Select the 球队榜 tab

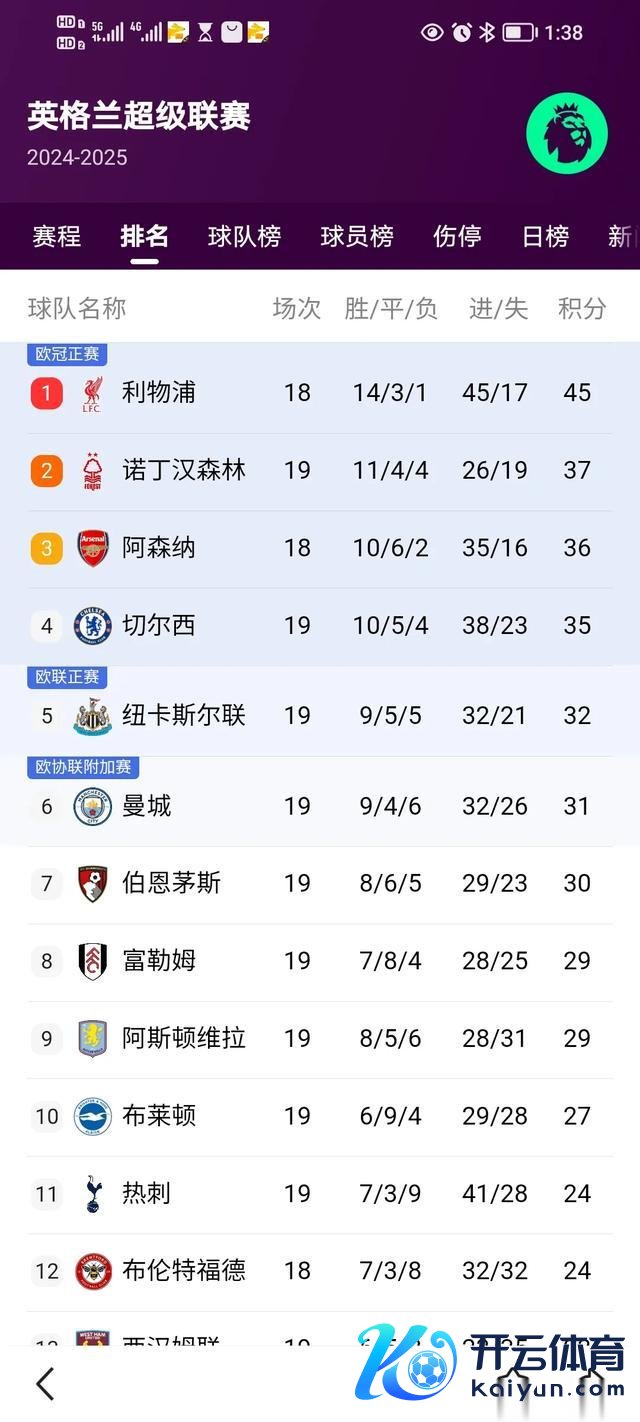(x=244, y=237)
